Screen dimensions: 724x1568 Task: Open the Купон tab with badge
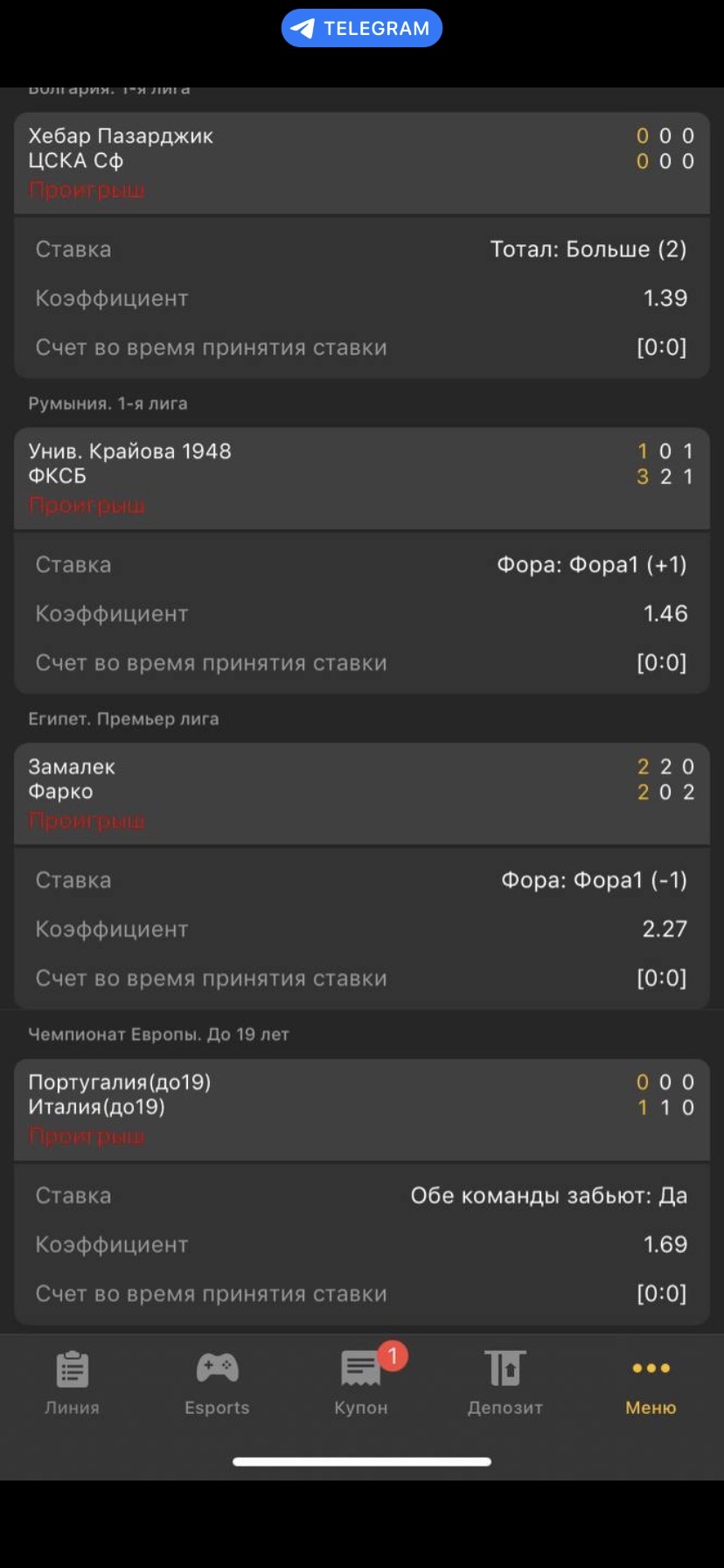(x=361, y=1383)
